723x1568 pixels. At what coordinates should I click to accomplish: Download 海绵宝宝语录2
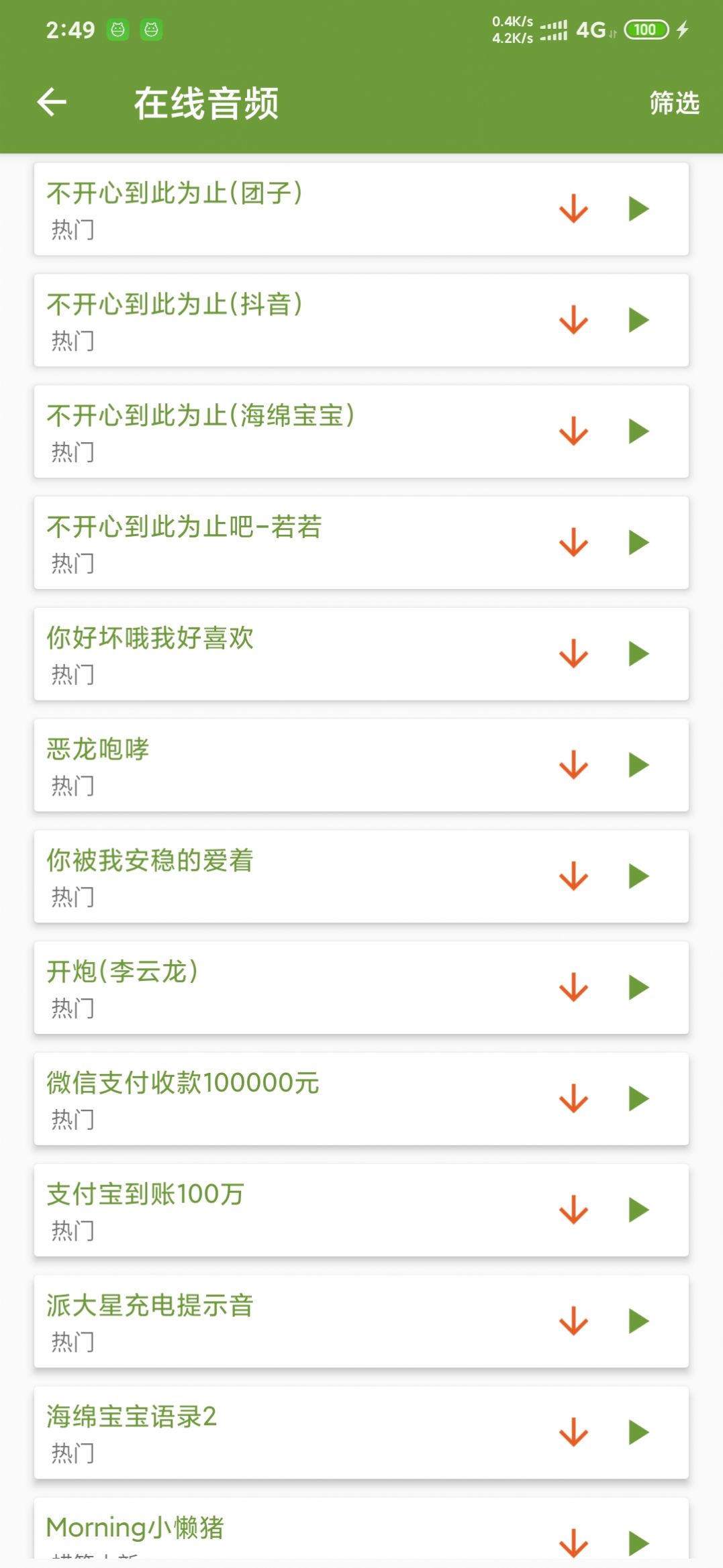pyautogui.click(x=574, y=1433)
